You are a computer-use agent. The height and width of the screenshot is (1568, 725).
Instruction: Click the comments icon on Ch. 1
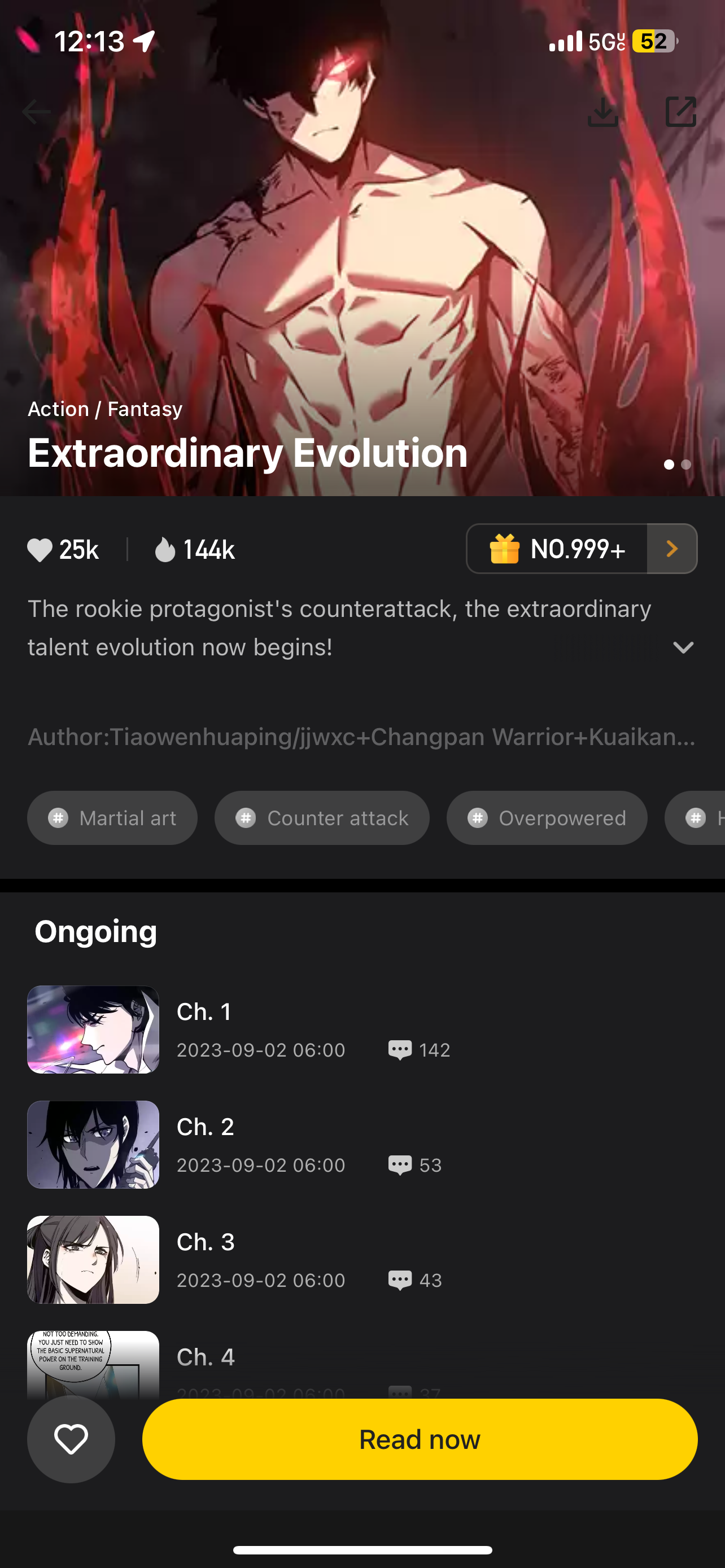tap(401, 1049)
